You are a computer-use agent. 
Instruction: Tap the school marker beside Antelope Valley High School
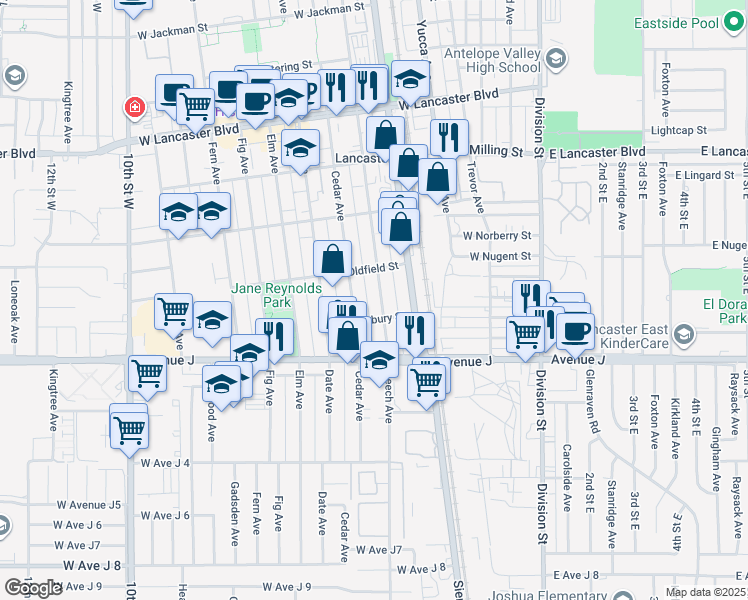point(410,79)
